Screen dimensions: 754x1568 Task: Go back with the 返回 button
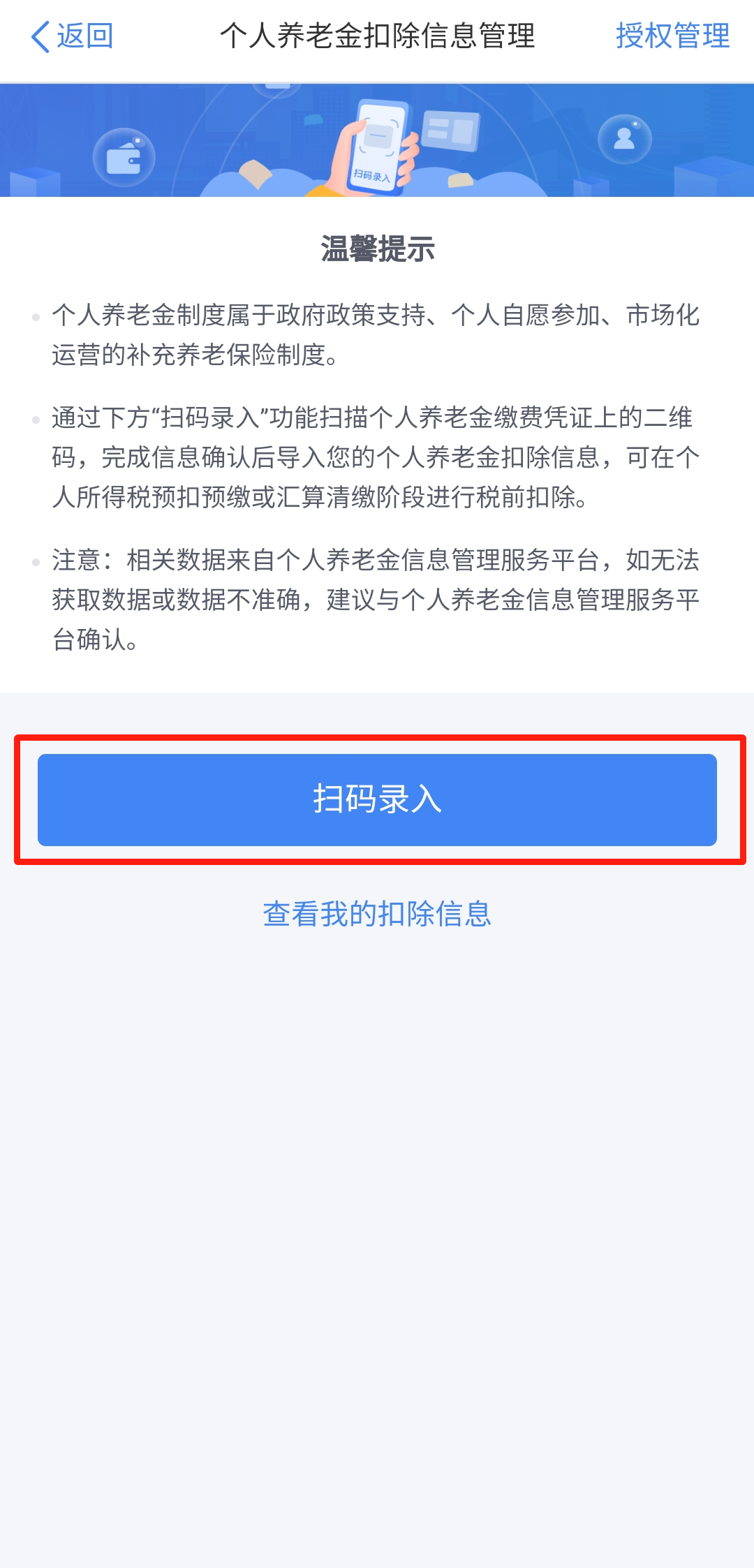(x=72, y=36)
